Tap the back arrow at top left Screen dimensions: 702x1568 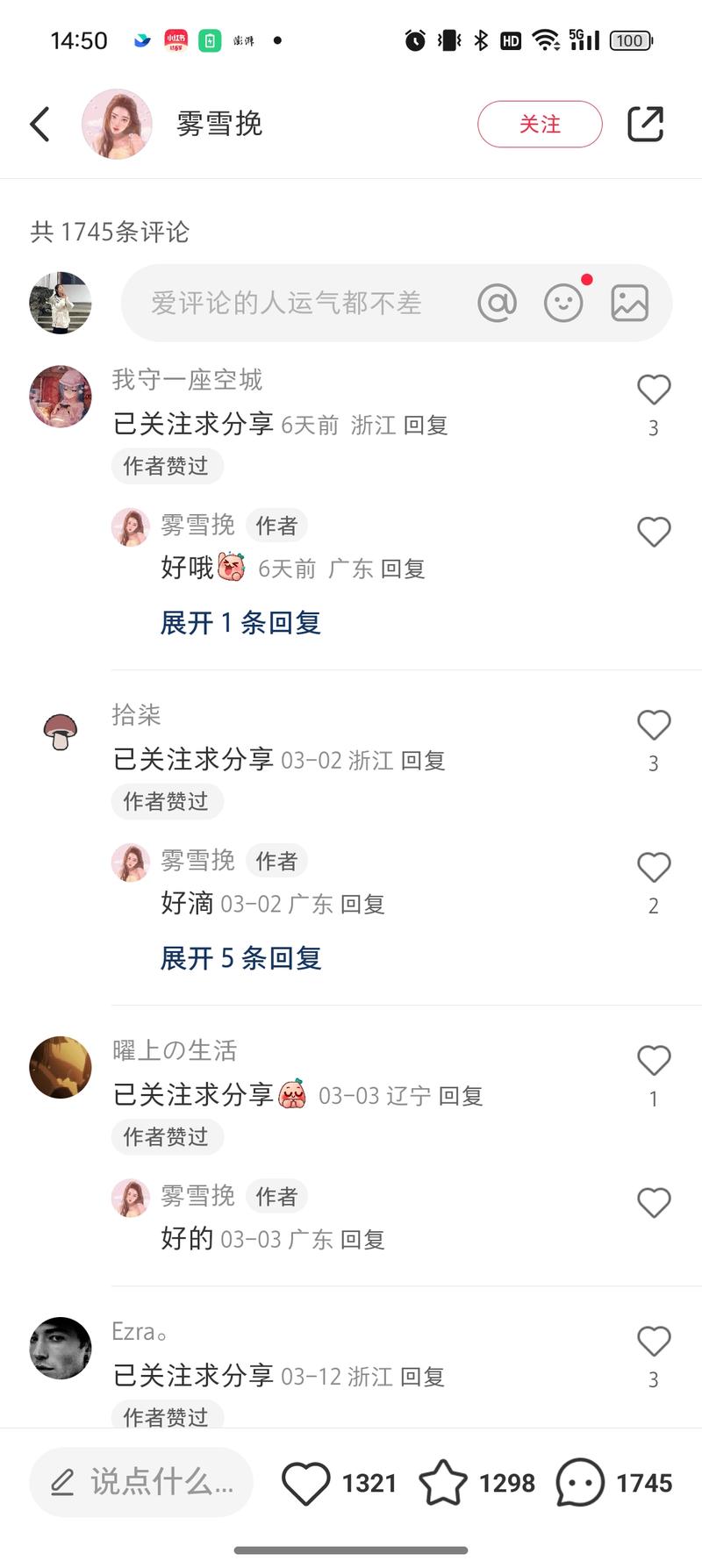(x=39, y=123)
